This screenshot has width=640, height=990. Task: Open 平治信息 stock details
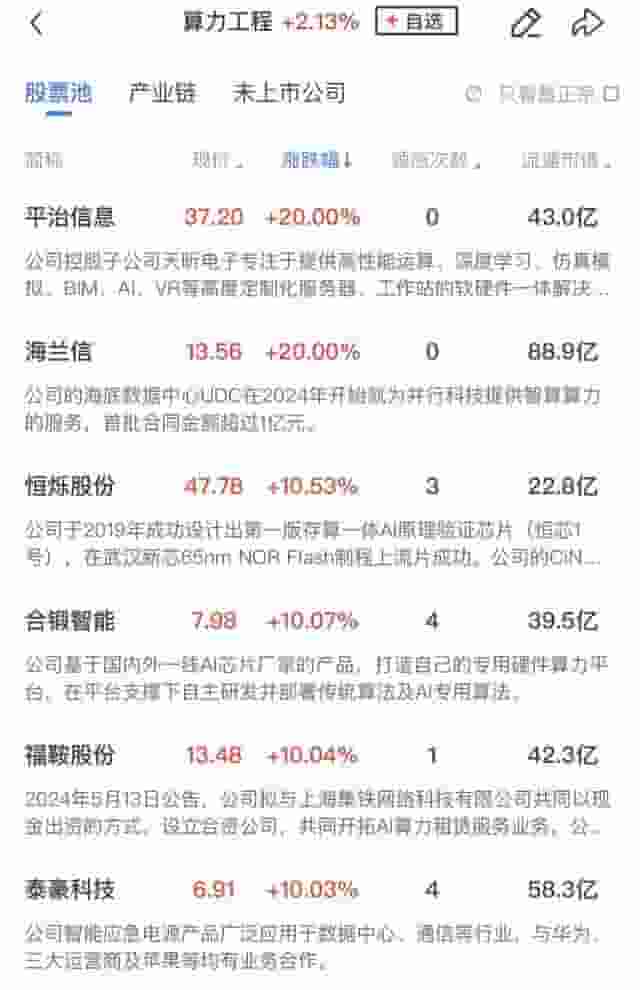click(x=70, y=217)
